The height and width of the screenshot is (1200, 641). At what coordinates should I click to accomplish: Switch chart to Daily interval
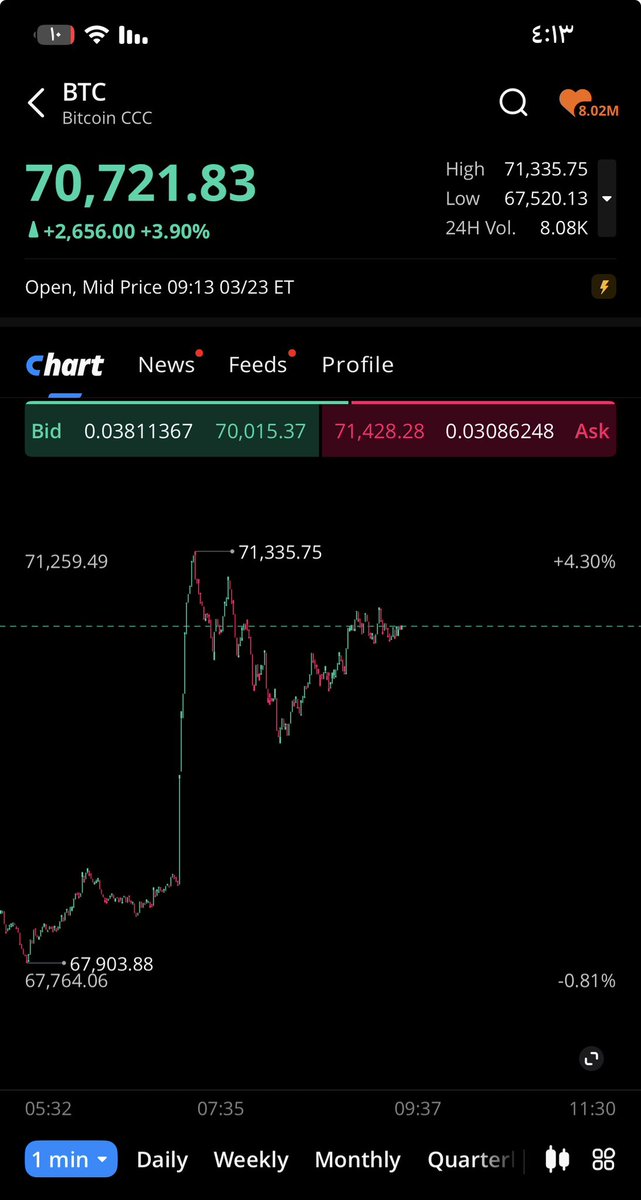162,1160
